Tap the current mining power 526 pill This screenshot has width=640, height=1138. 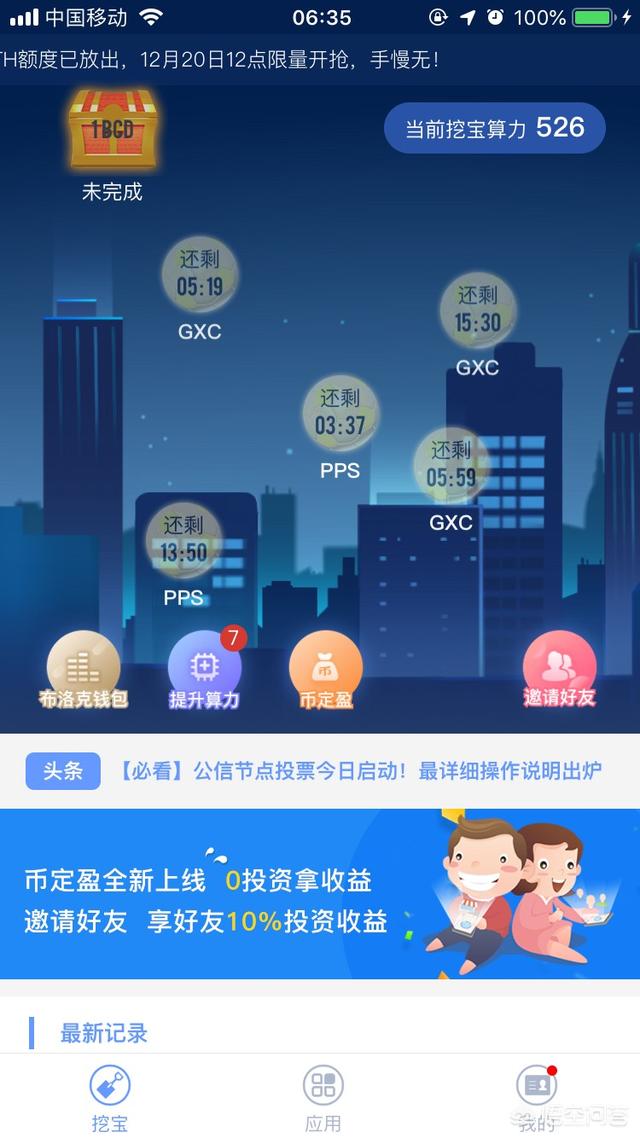(x=495, y=128)
